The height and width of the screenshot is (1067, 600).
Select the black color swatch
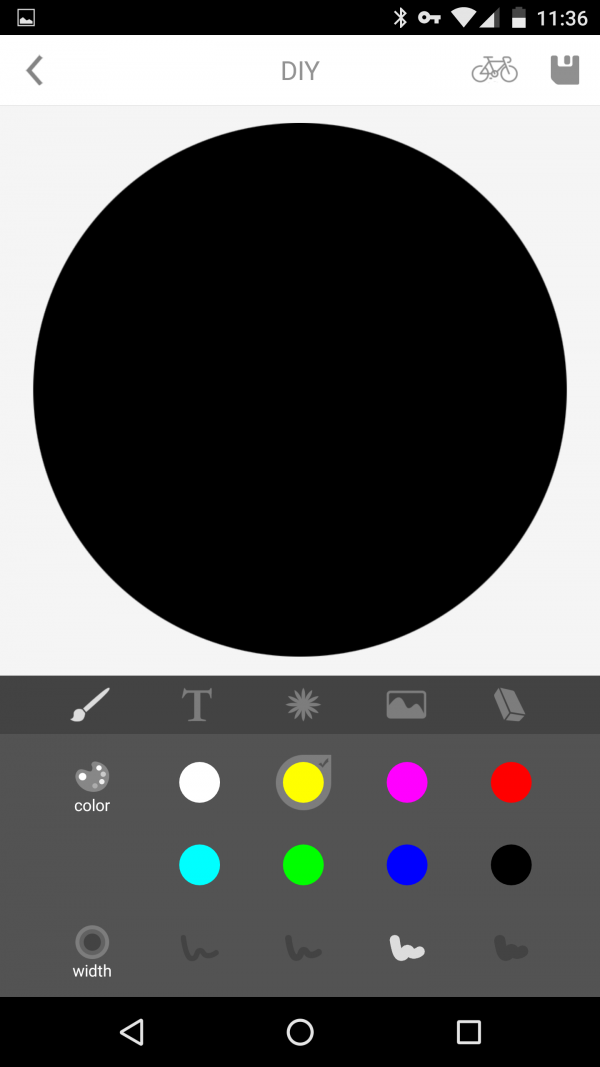tap(511, 865)
